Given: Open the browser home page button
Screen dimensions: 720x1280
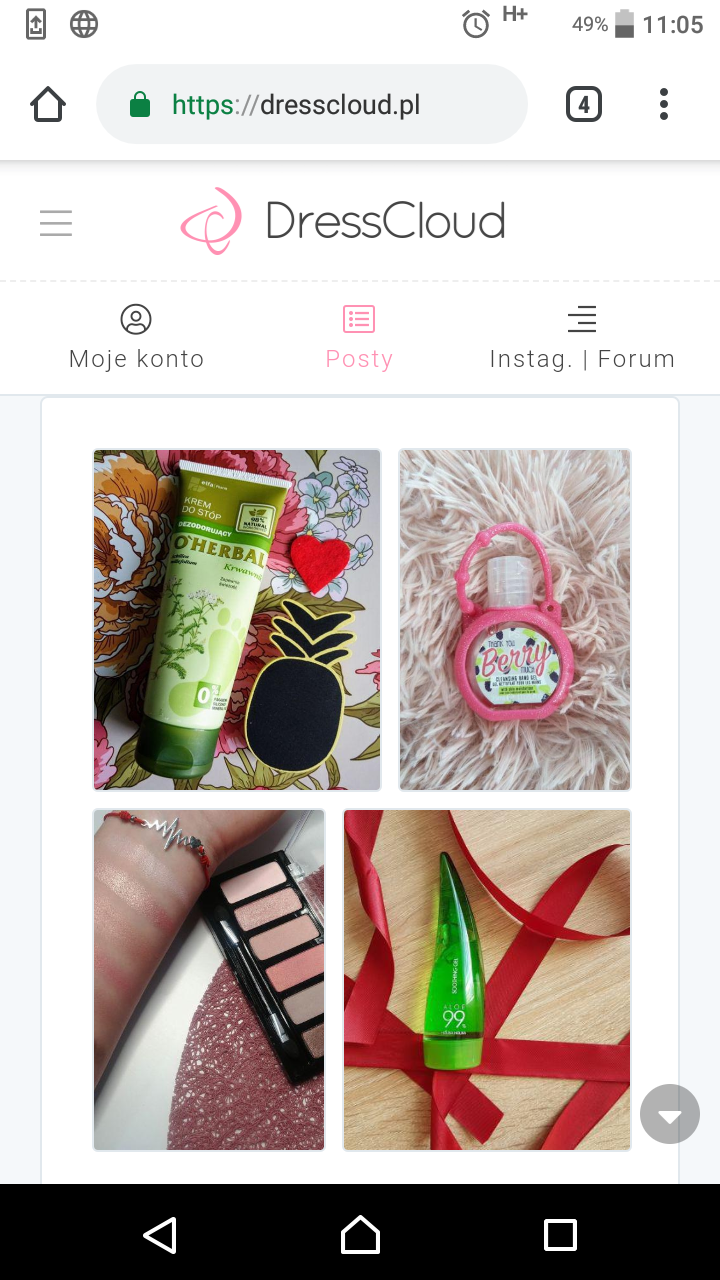Looking at the screenshot, I should 48,104.
